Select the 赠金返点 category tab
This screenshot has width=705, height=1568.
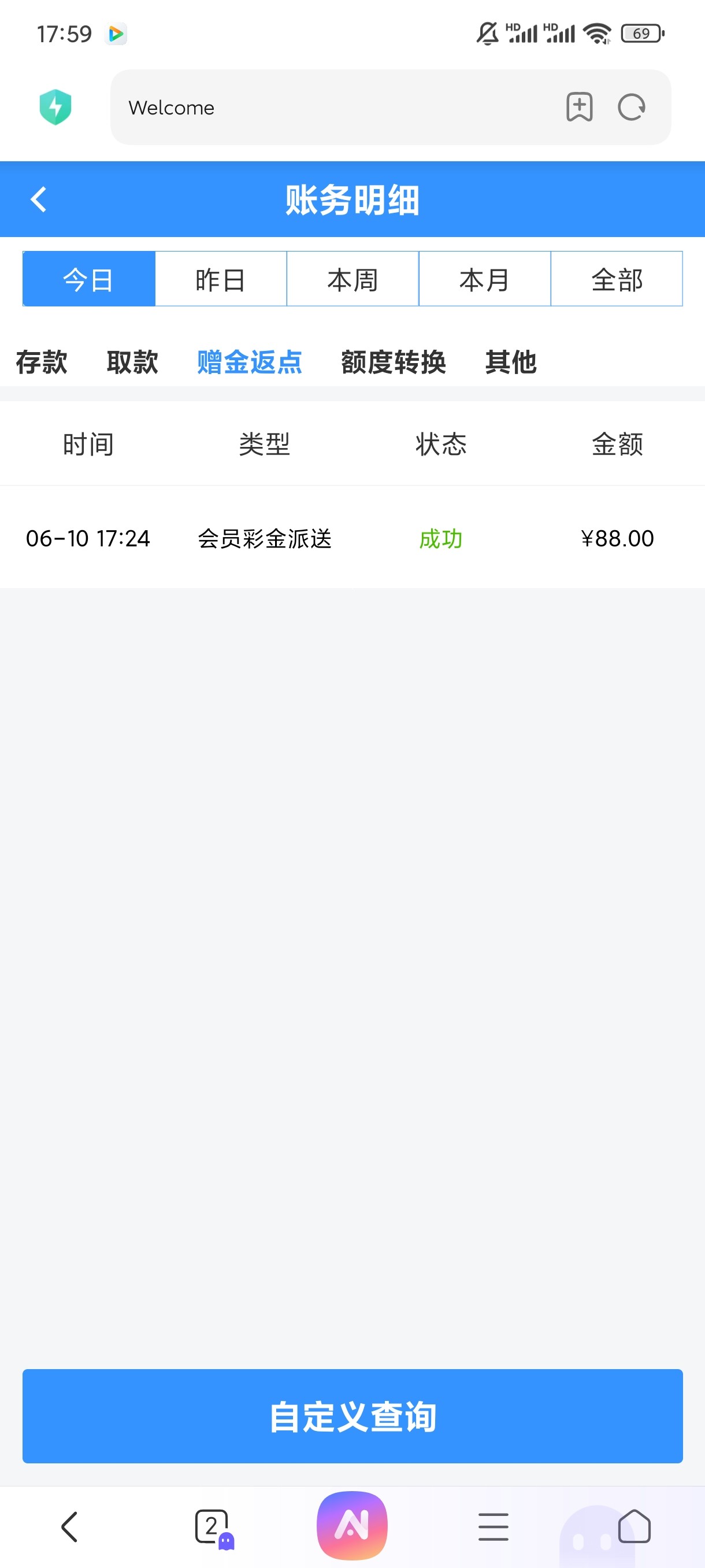click(x=250, y=362)
